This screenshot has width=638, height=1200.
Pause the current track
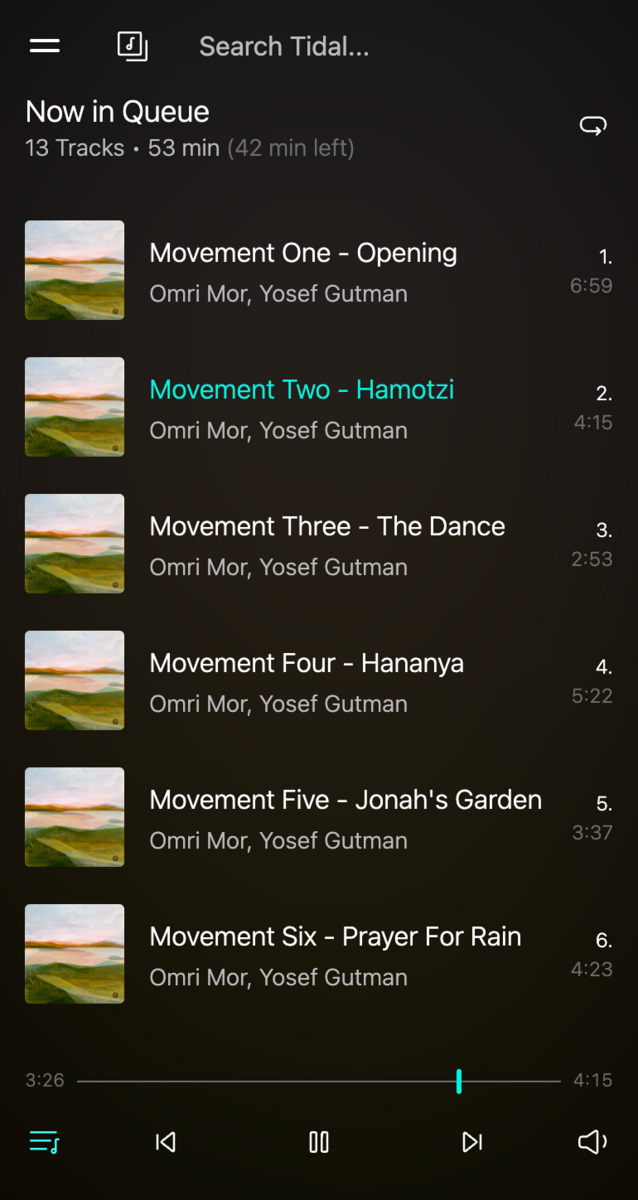(319, 1141)
